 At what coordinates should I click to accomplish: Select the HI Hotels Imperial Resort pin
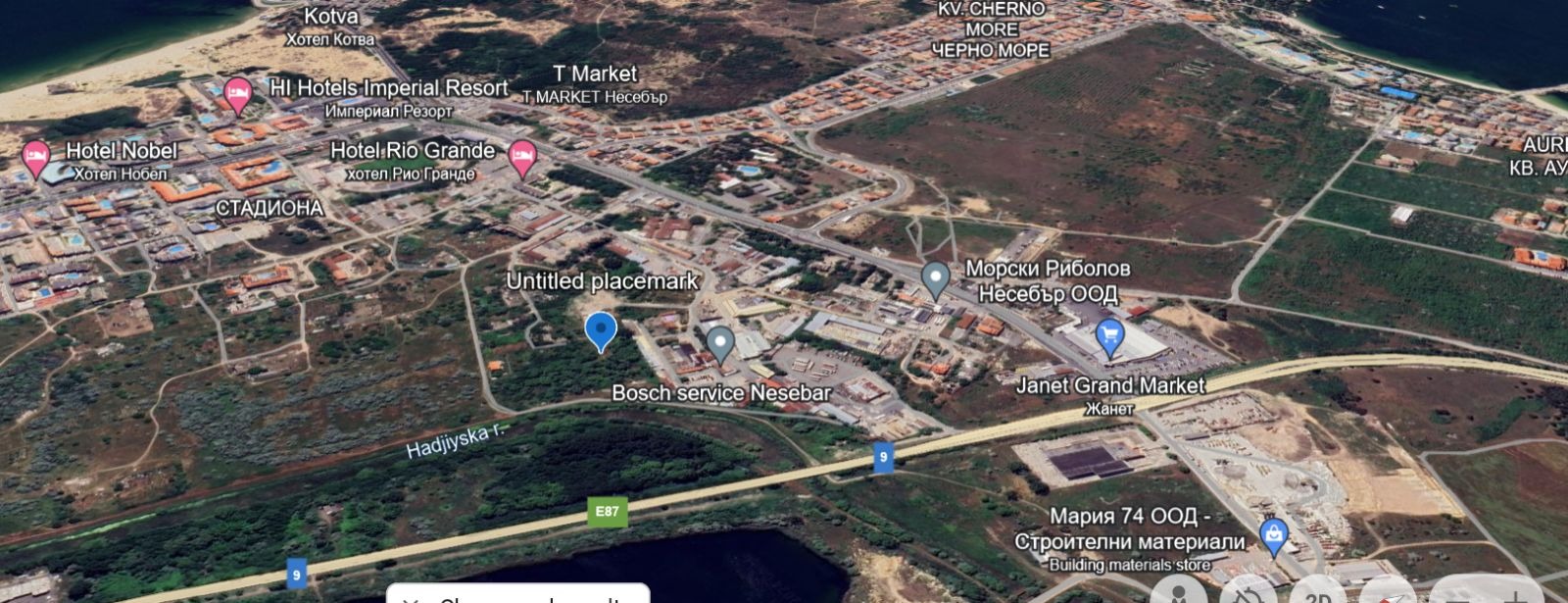[238, 94]
